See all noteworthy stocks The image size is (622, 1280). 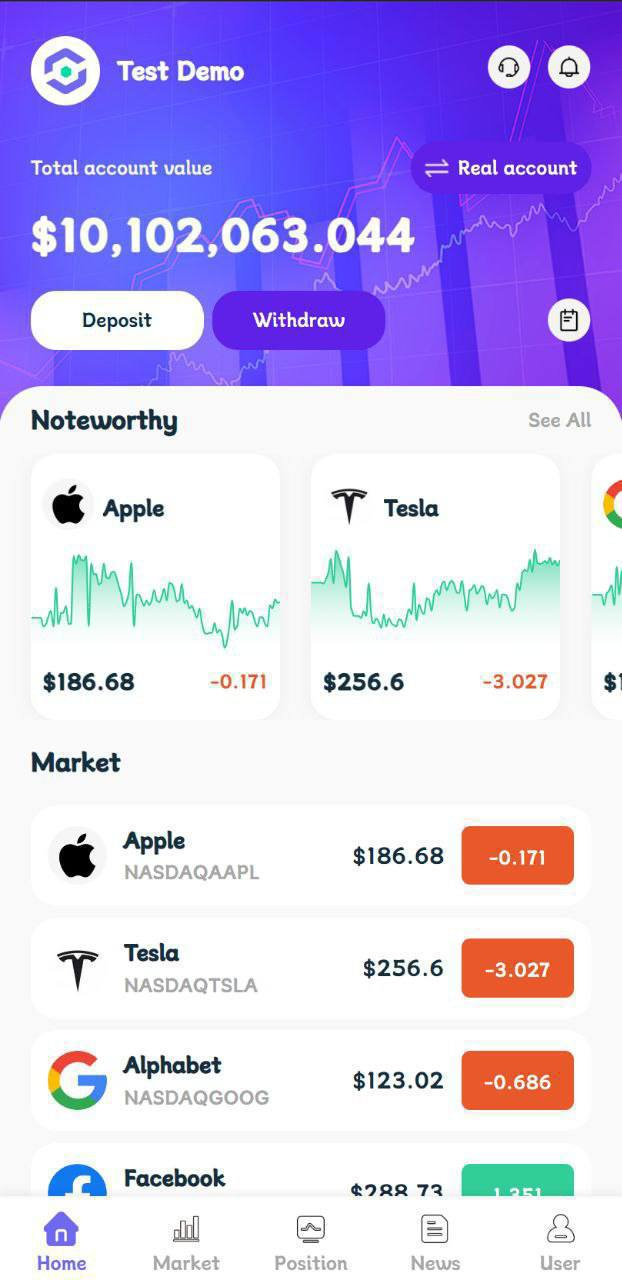point(559,420)
